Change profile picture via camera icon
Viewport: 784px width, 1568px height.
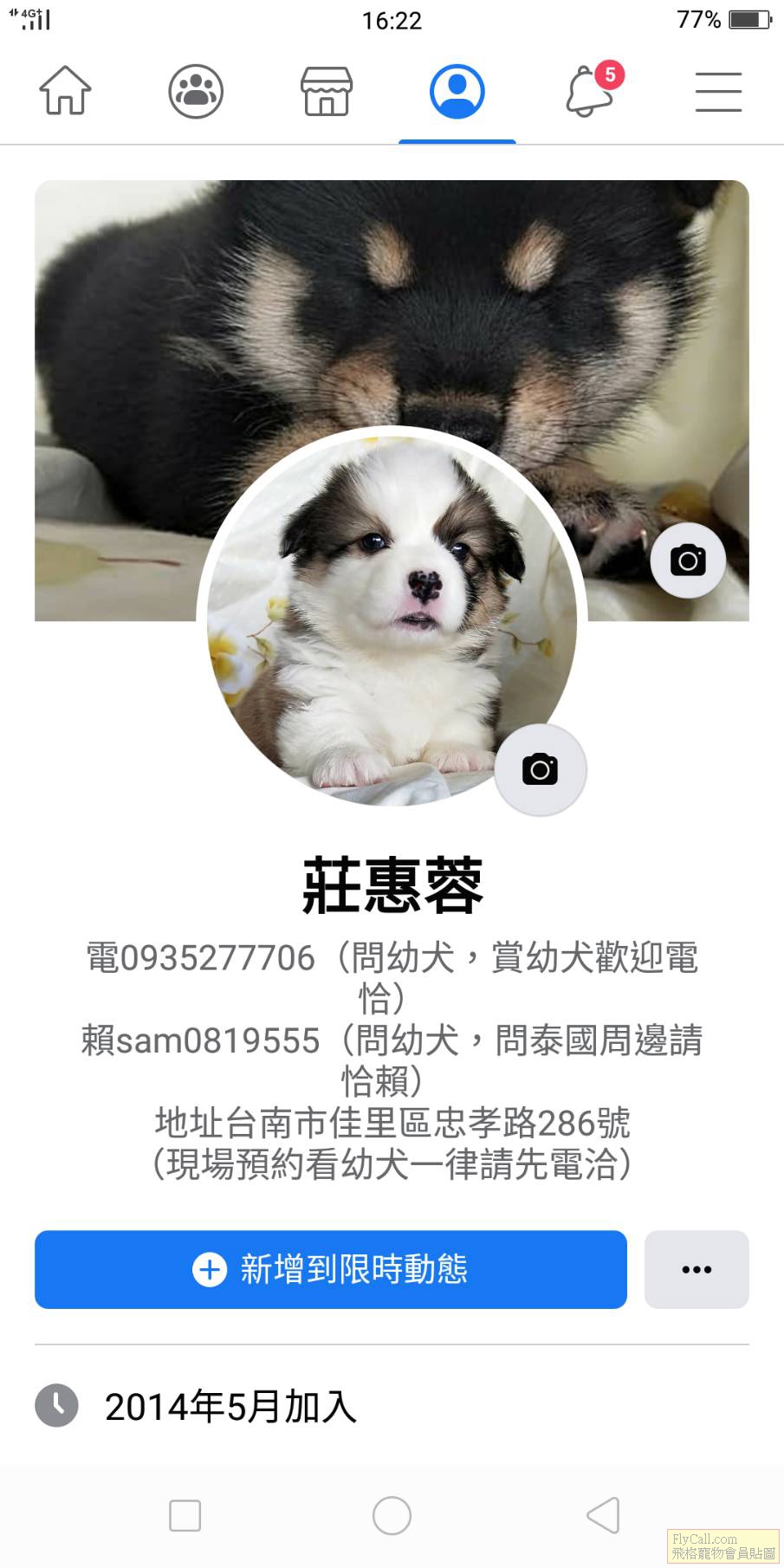click(x=540, y=769)
